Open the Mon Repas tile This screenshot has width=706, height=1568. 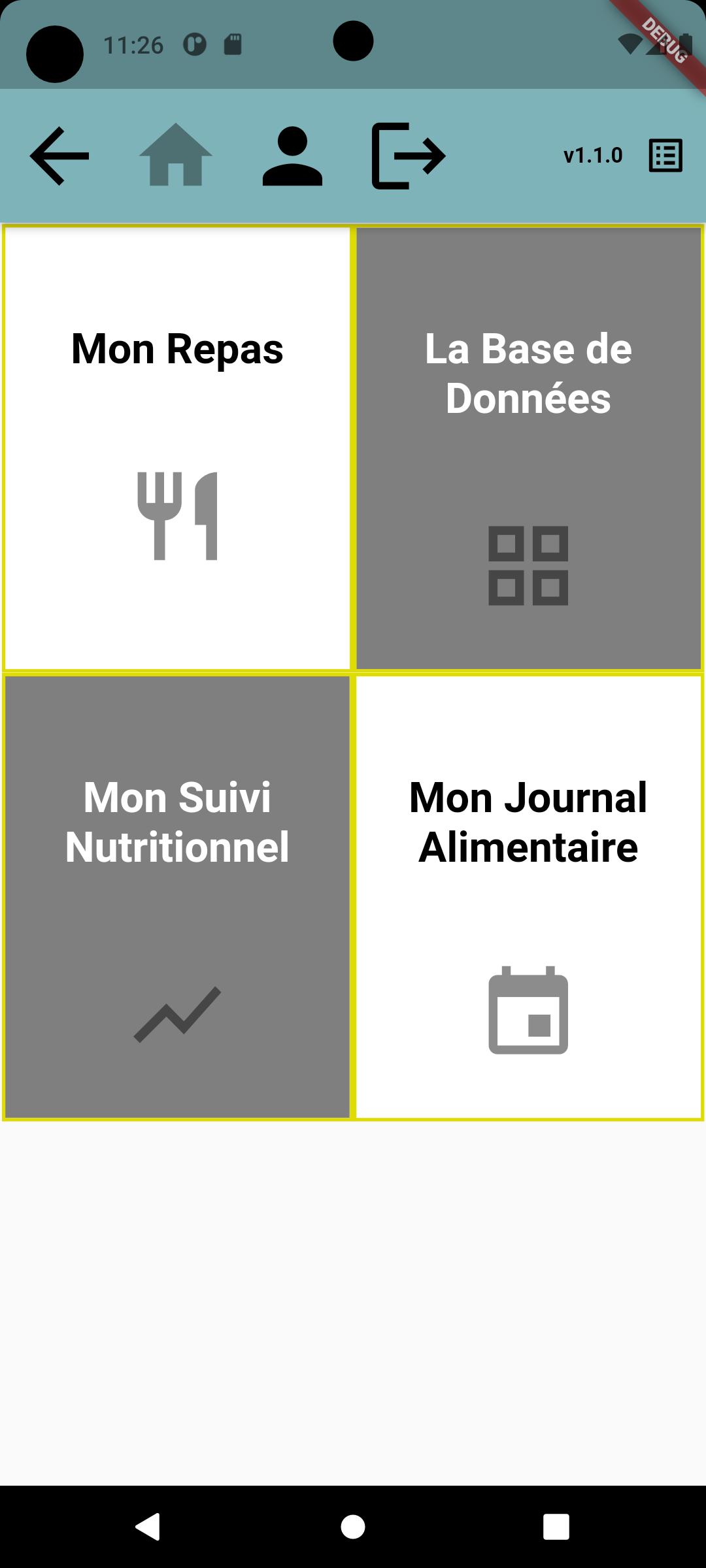(177, 448)
